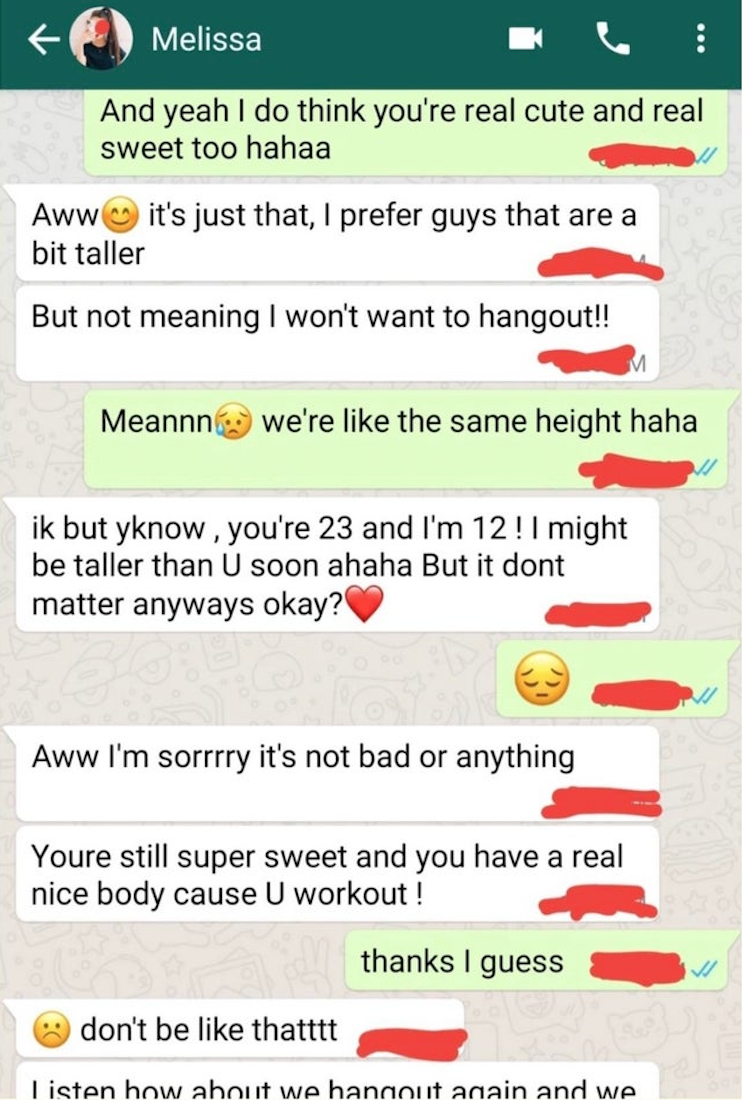Open Melissa's contact info from the name
This screenshot has width=742, height=1100.
pos(206,40)
